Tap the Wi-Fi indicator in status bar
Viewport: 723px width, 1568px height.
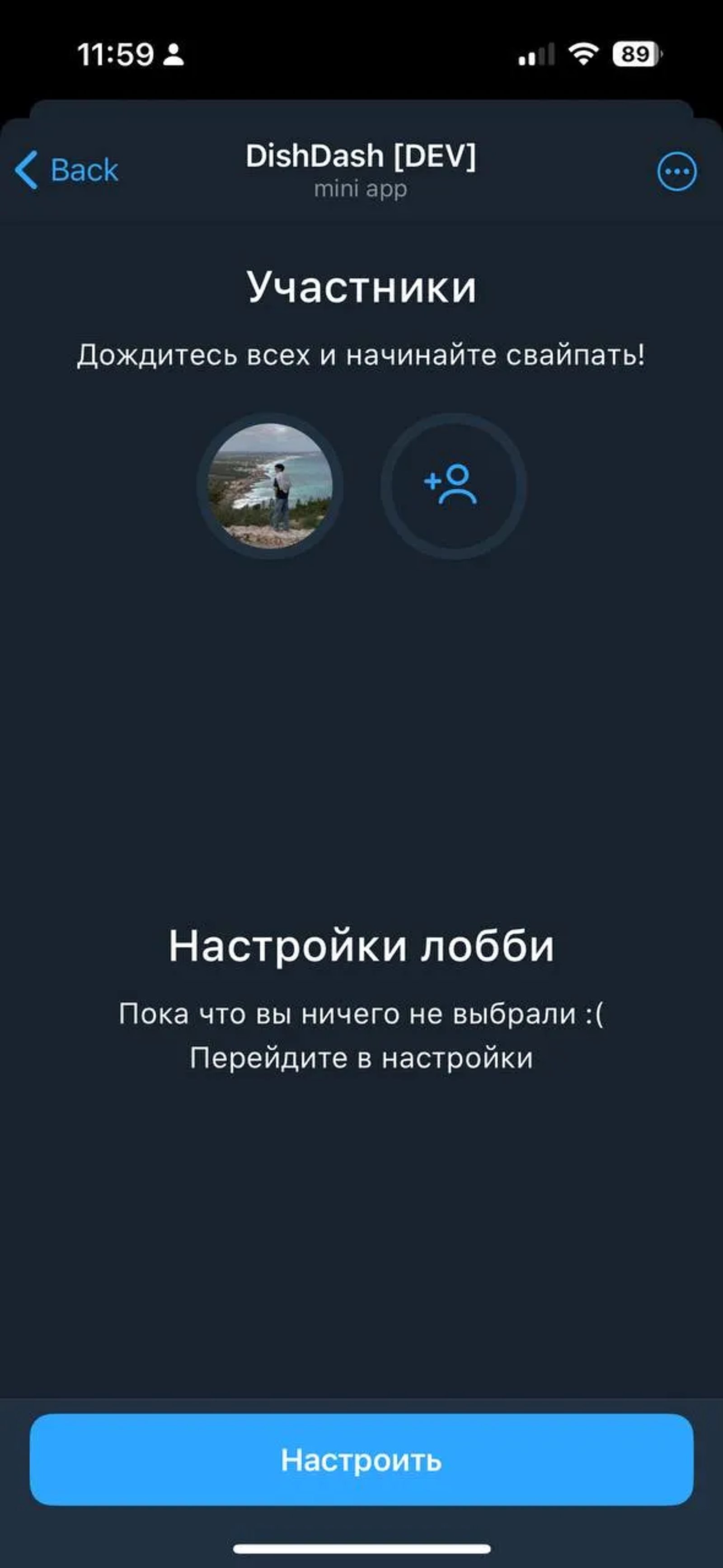583,54
